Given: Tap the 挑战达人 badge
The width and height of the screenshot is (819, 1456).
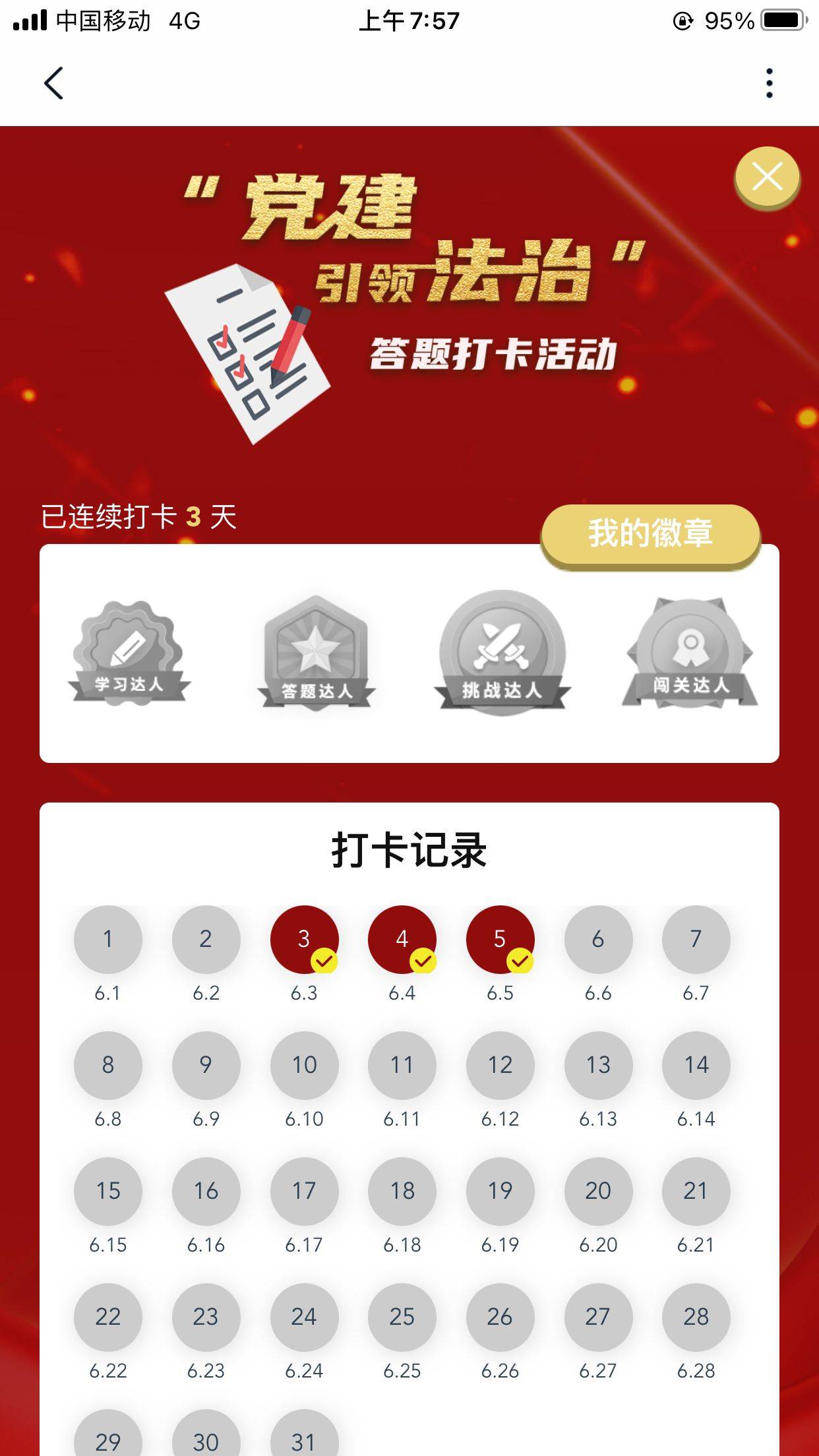Looking at the screenshot, I should point(502,652).
